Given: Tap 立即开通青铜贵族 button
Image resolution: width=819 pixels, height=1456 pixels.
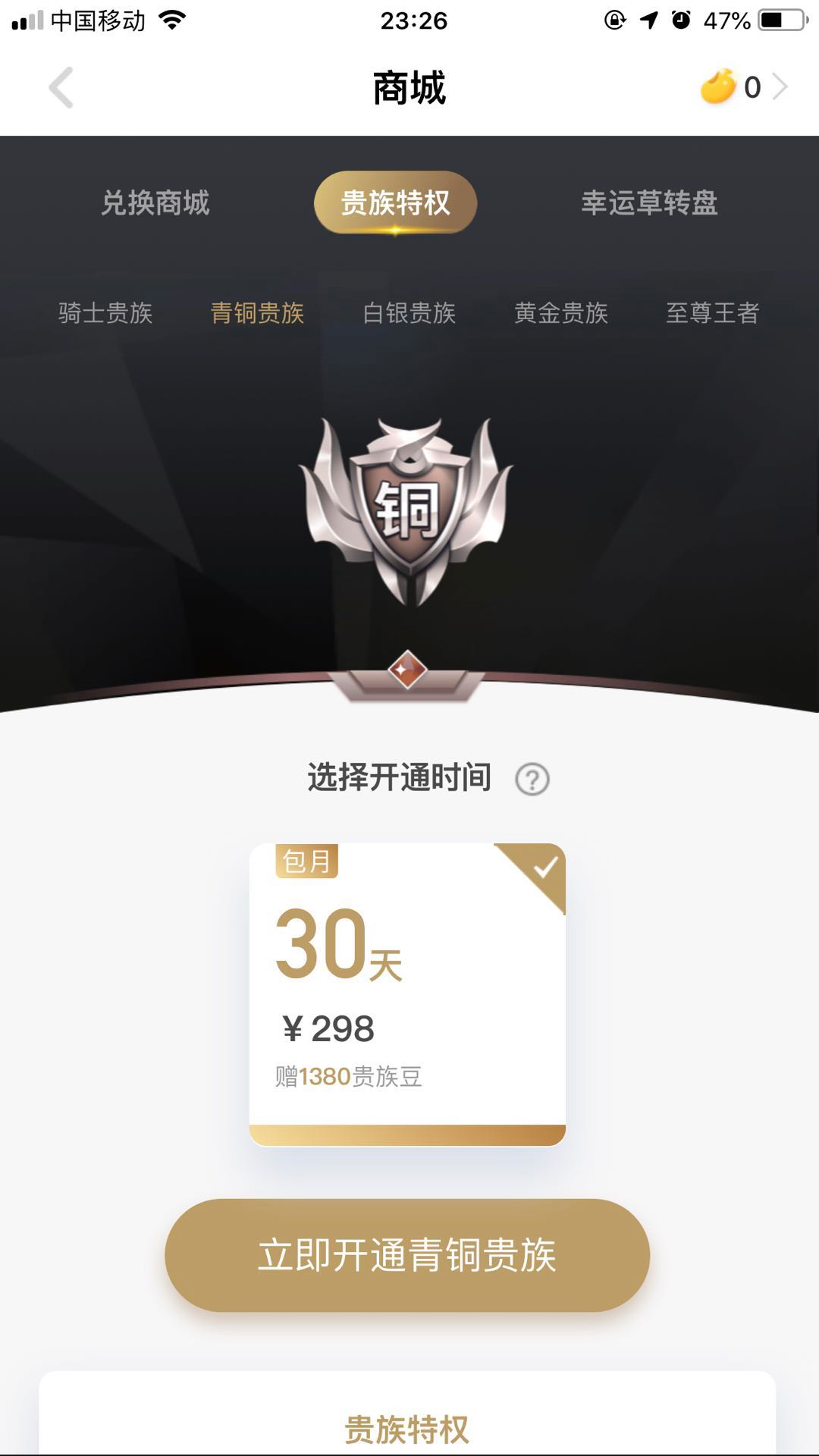Looking at the screenshot, I should point(407,1255).
